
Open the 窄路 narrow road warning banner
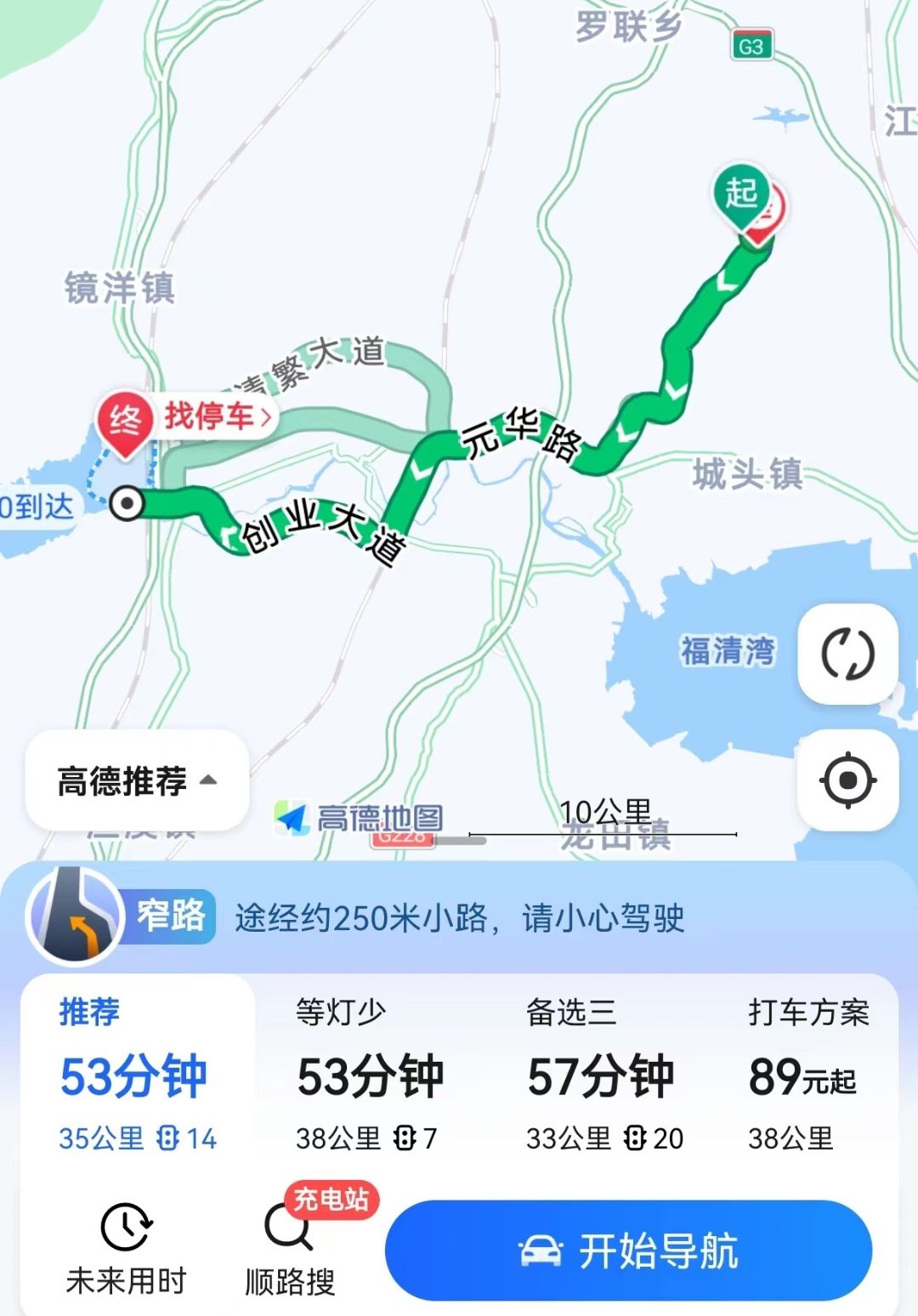tap(459, 918)
